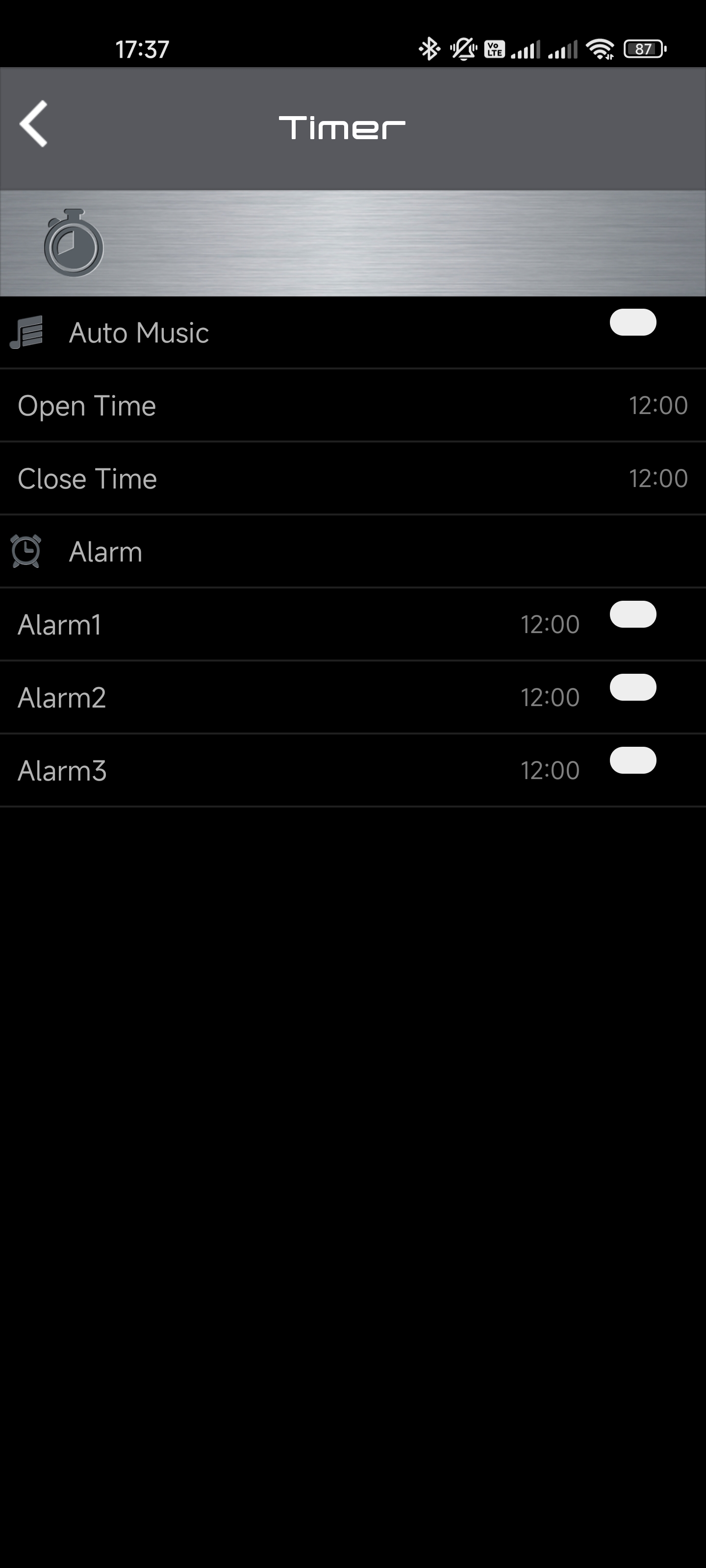
Task: Open the Open Time setting
Action: (353, 405)
